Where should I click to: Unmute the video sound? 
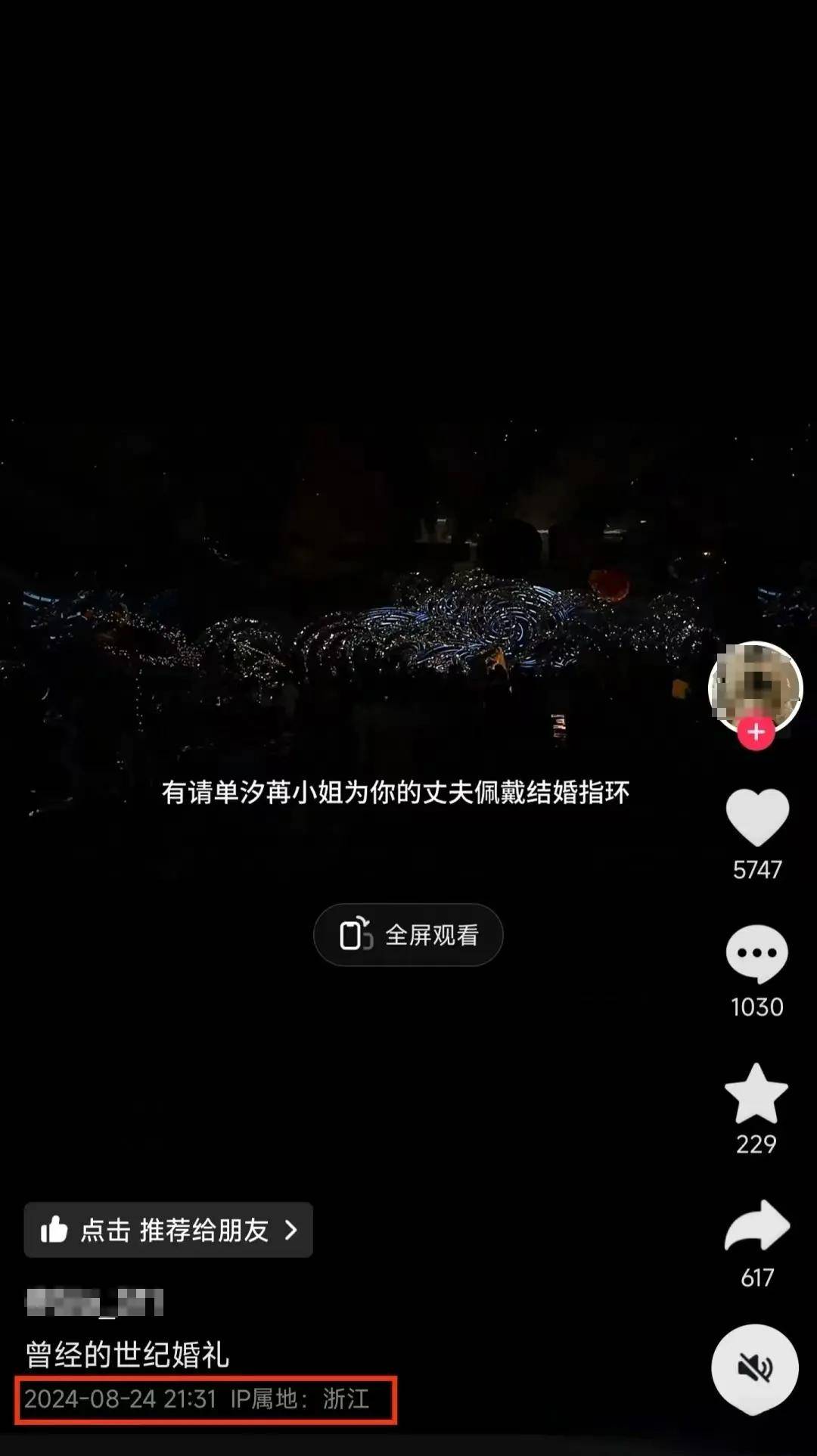[755, 1368]
